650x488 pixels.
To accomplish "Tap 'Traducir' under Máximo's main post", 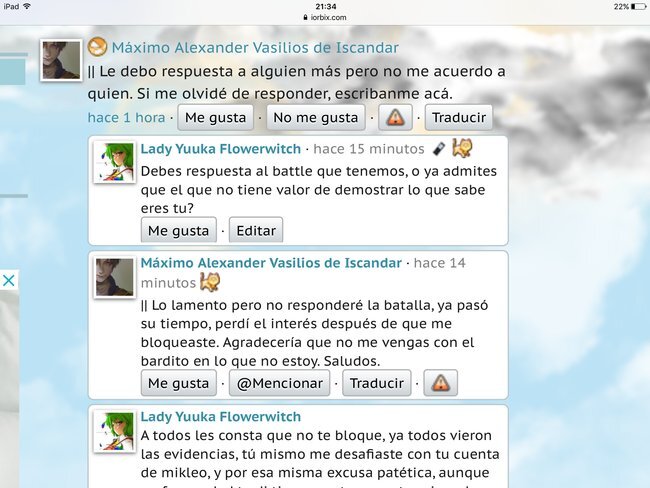I will pyautogui.click(x=458, y=118).
